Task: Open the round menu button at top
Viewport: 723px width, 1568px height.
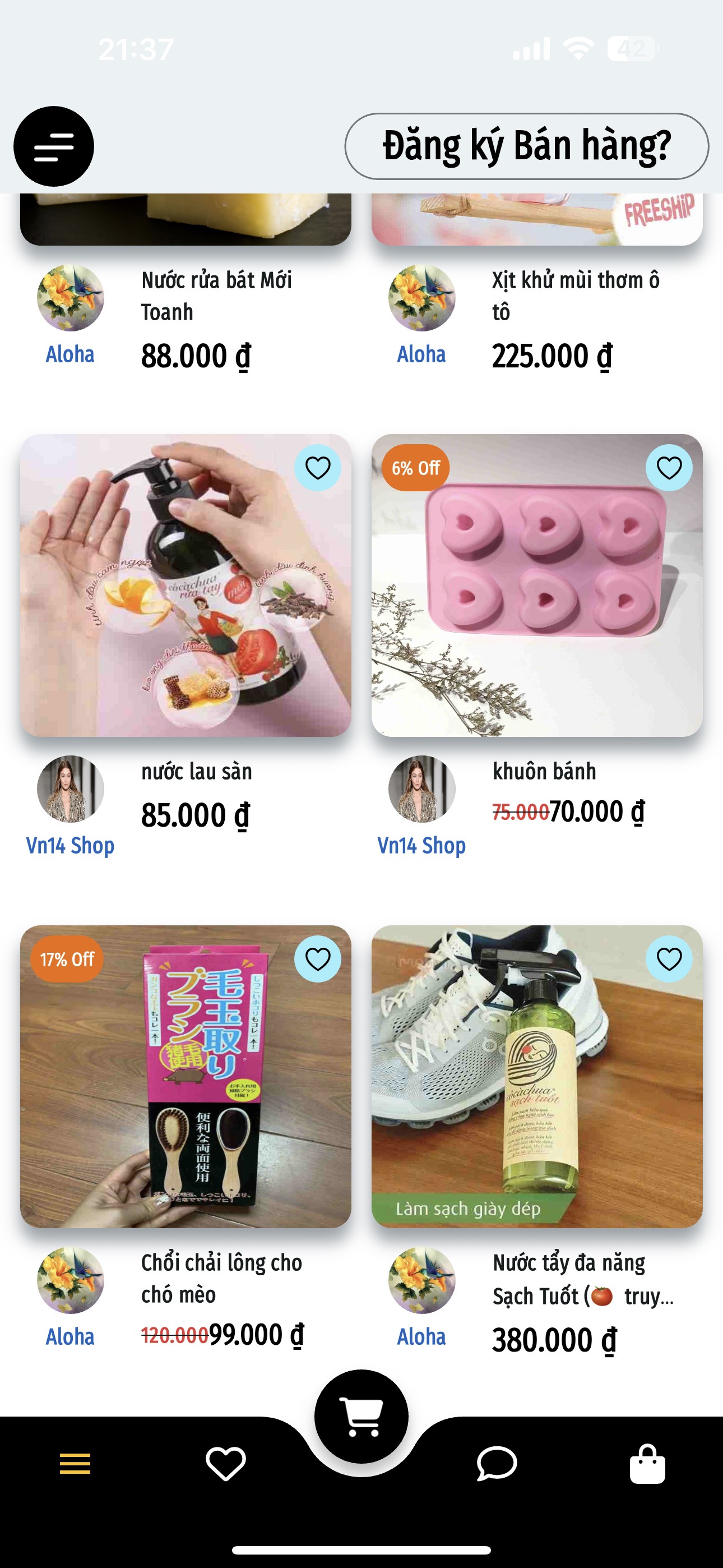Action: pyautogui.click(x=54, y=146)
